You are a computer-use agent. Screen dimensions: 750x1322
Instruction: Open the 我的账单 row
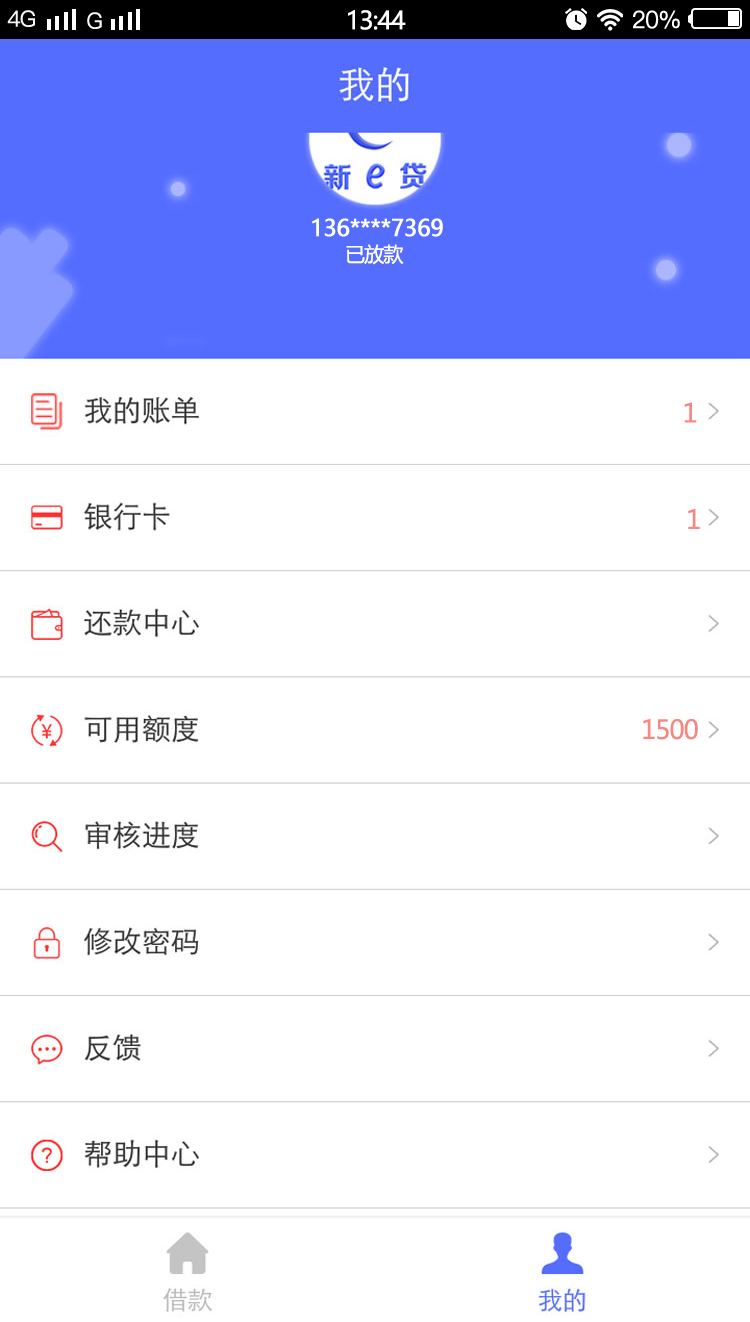tap(375, 411)
